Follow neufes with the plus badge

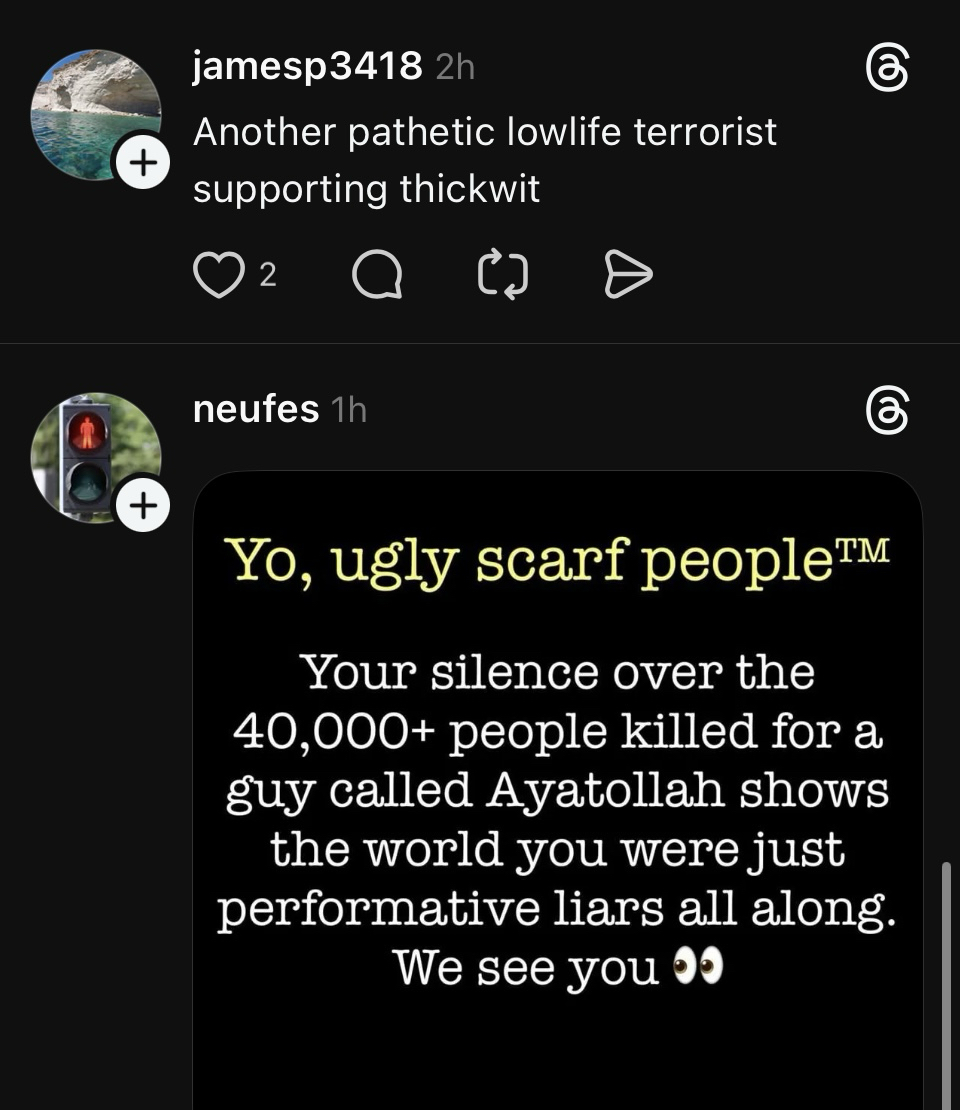(x=143, y=505)
